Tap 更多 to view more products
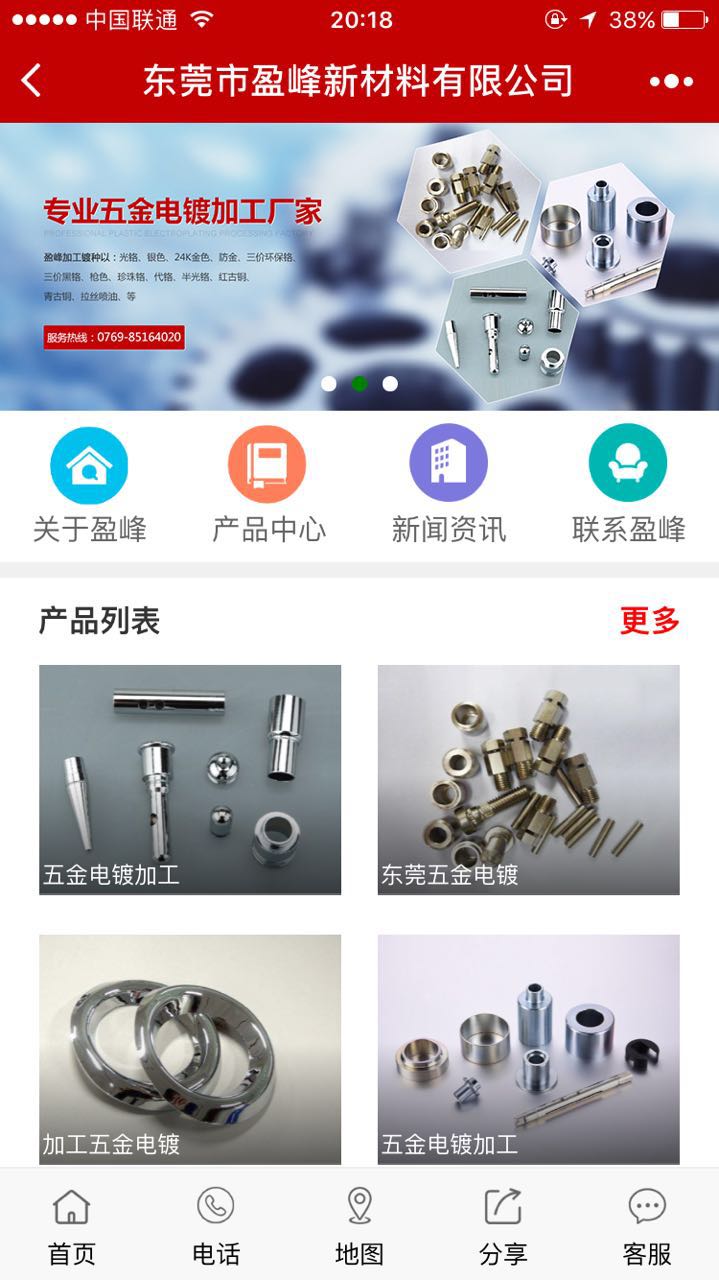The image size is (719, 1280). coord(650,621)
